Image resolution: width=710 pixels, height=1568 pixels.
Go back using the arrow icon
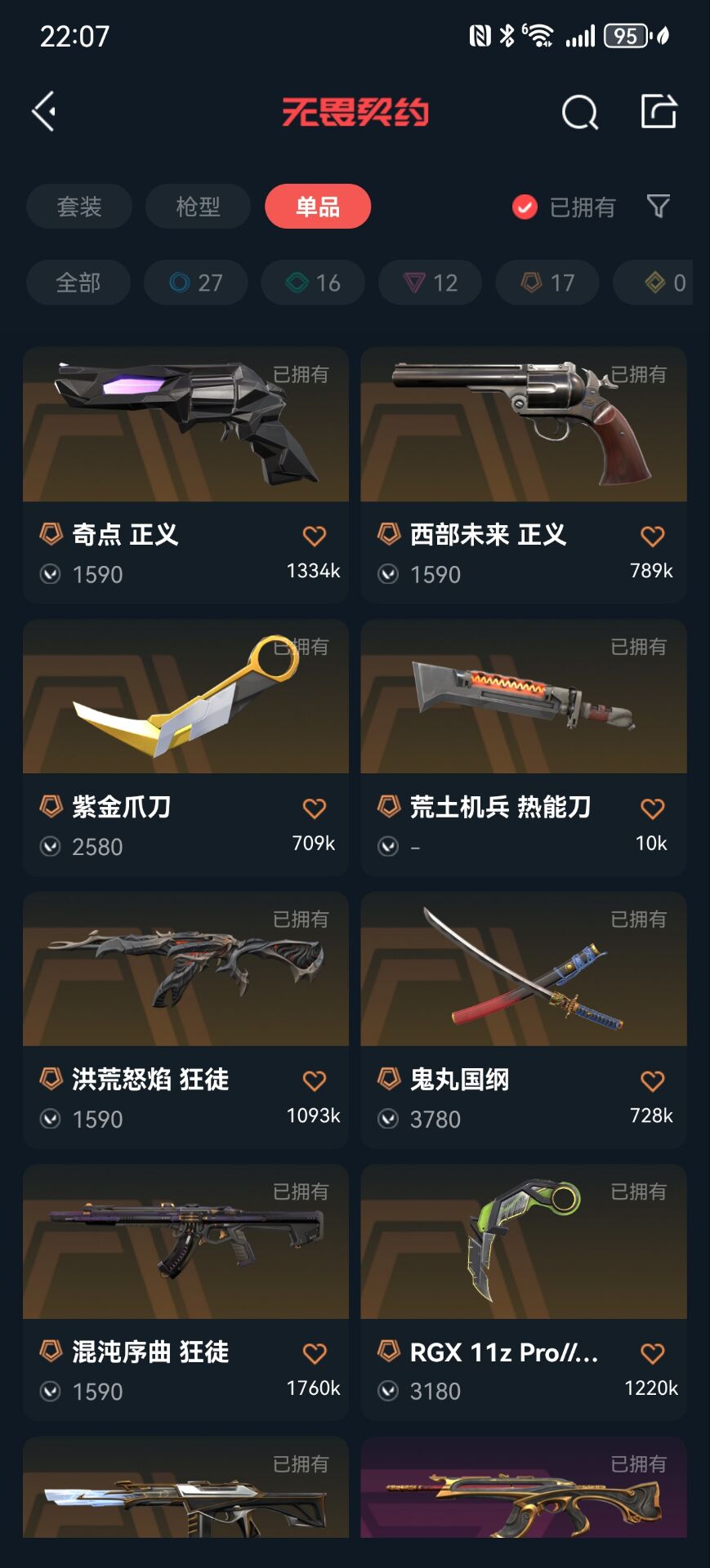point(44,111)
